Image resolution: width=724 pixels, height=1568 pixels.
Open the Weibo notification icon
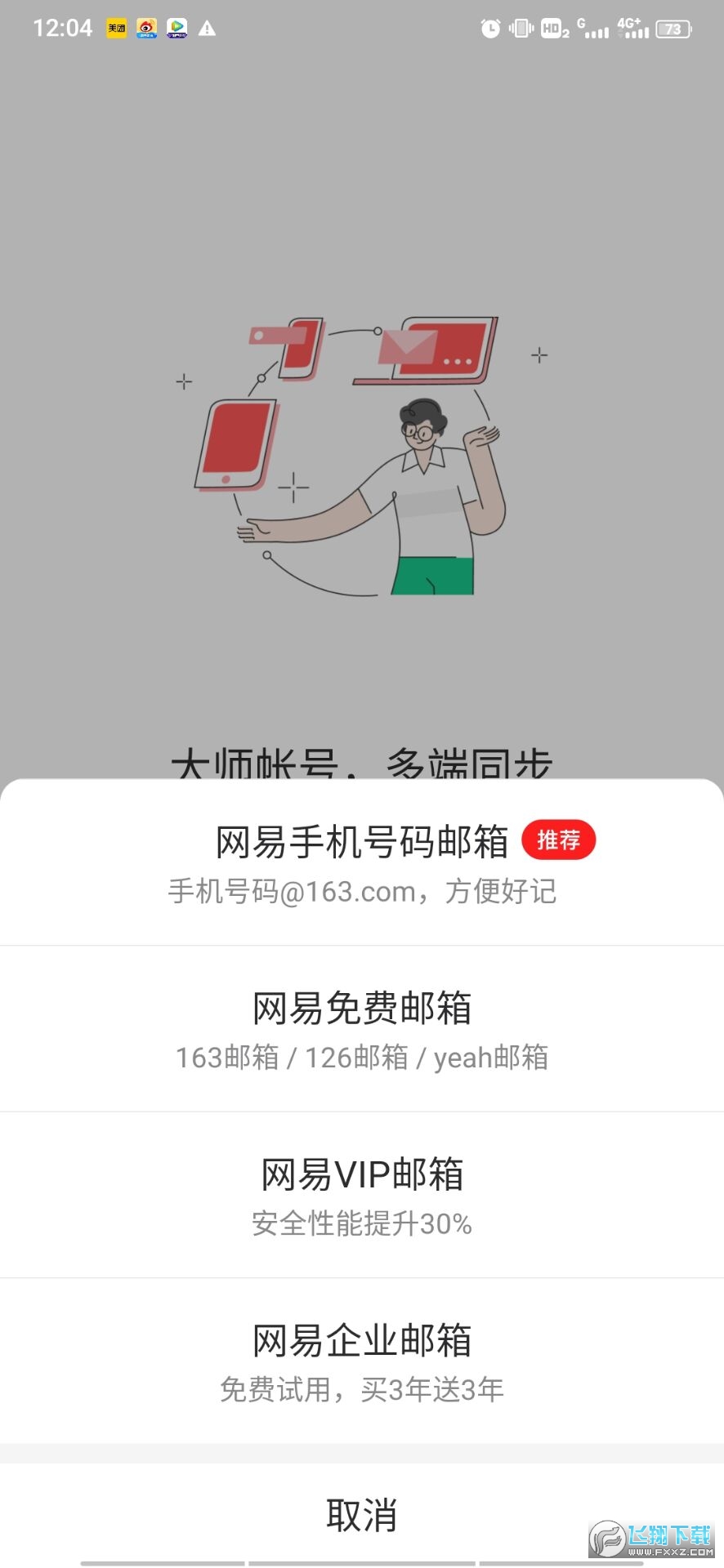tap(145, 27)
